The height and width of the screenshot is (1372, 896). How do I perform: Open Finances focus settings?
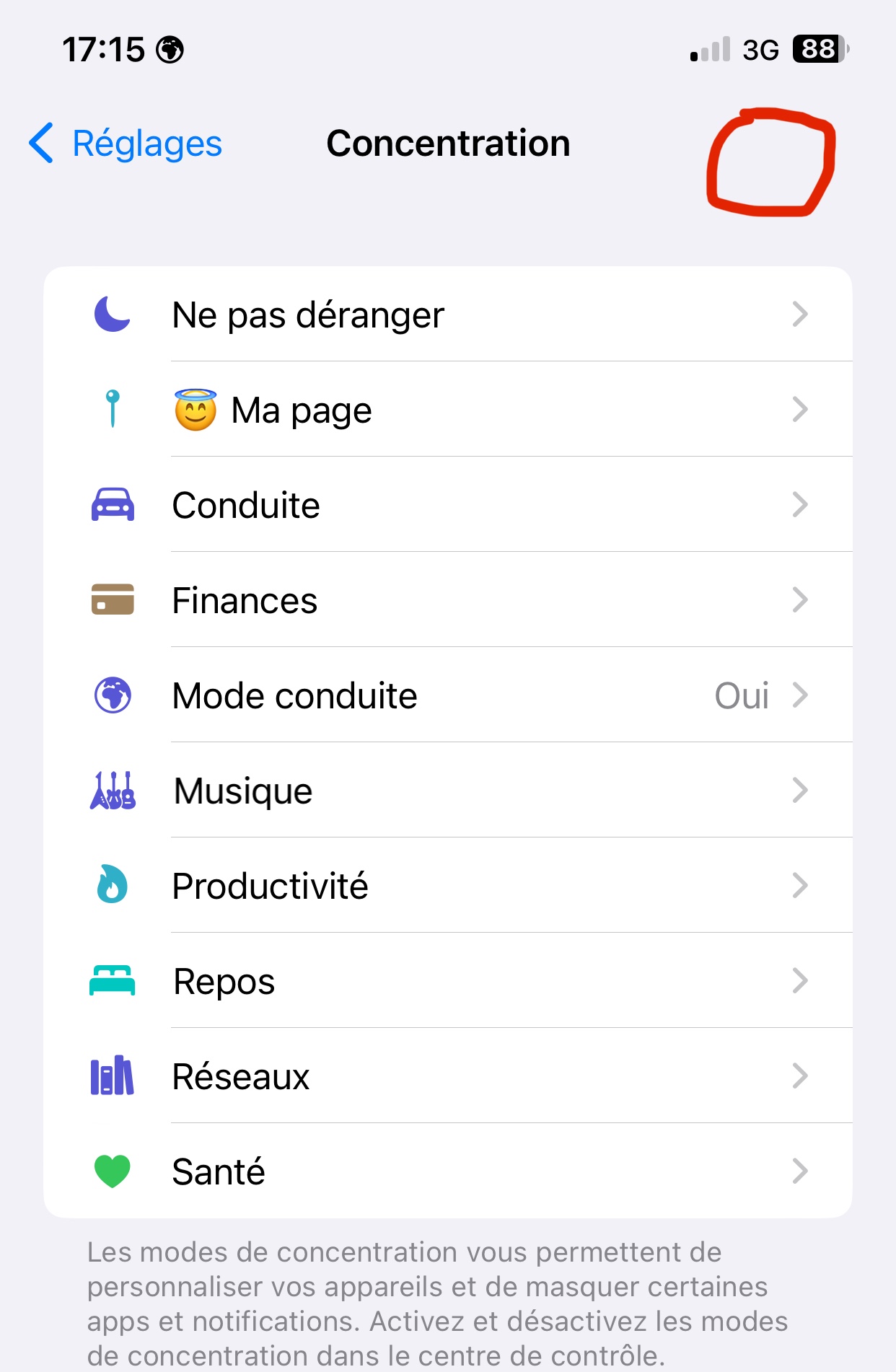(447, 600)
